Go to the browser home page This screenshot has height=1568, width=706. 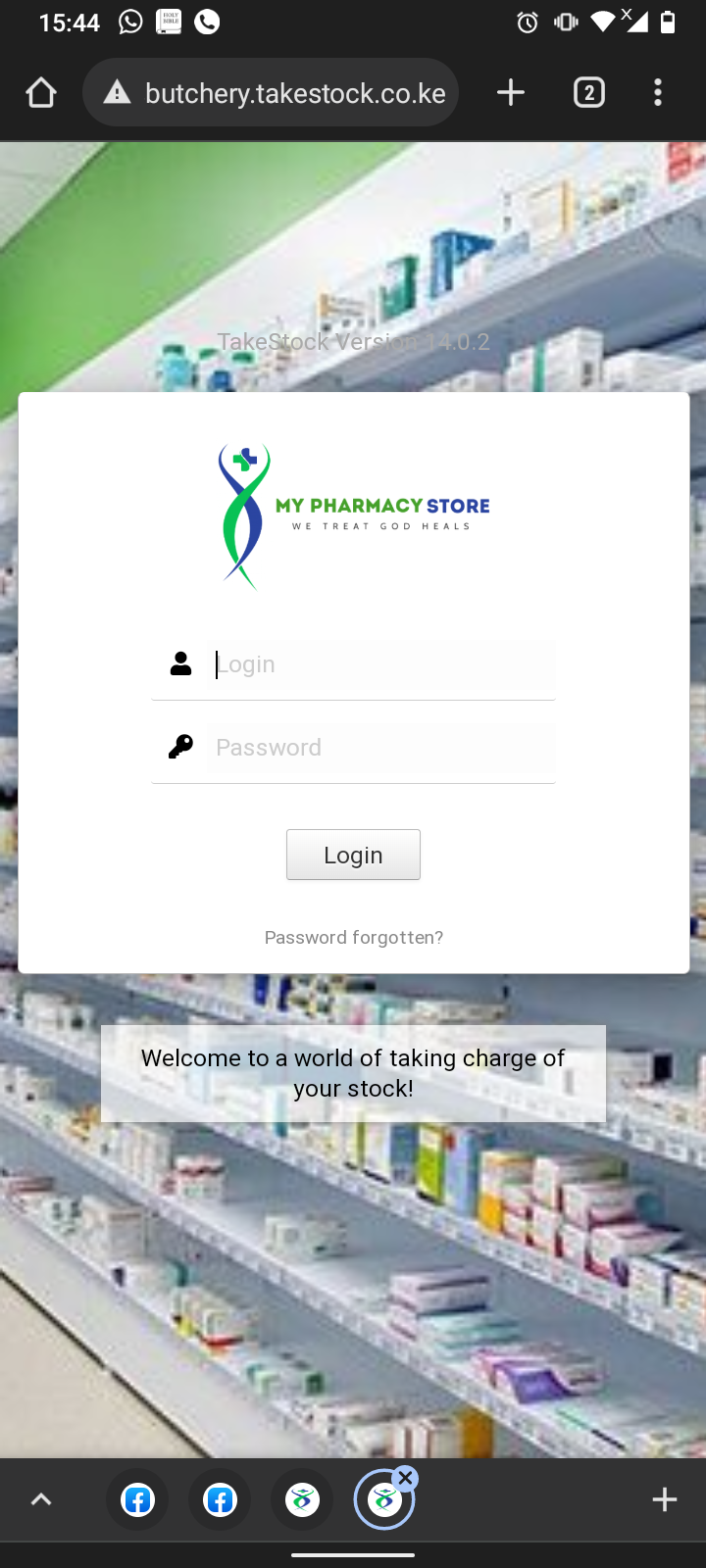41,93
